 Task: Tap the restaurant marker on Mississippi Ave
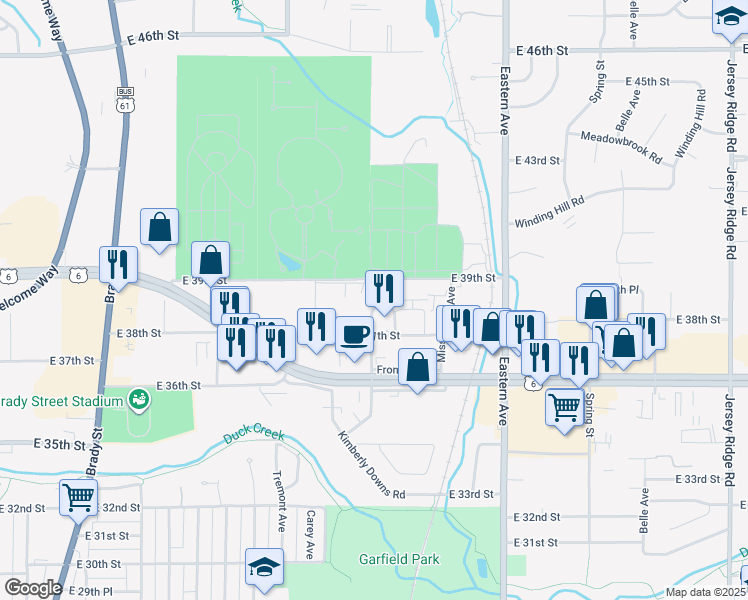[460, 324]
